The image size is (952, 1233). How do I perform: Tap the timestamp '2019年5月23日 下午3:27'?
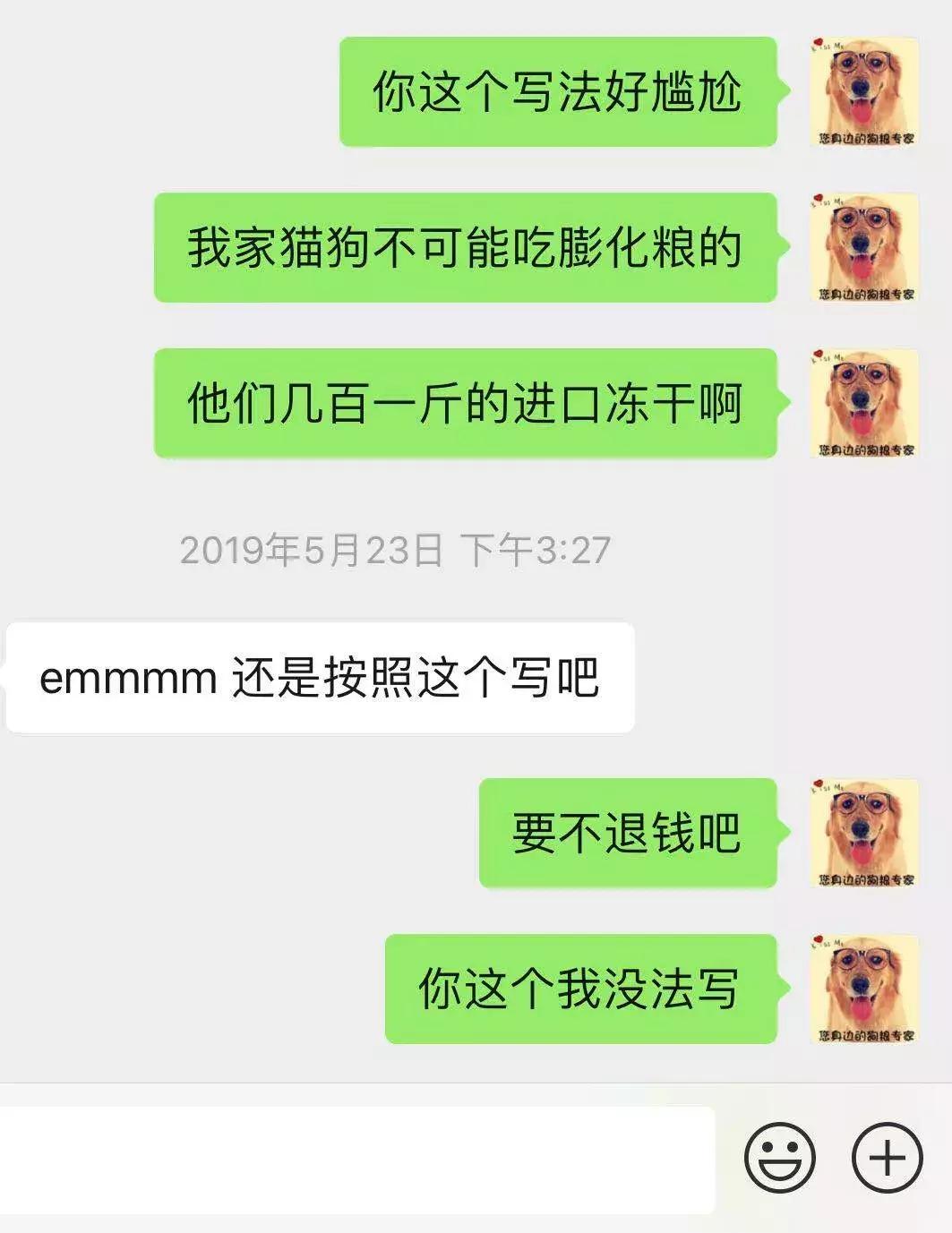click(x=395, y=549)
